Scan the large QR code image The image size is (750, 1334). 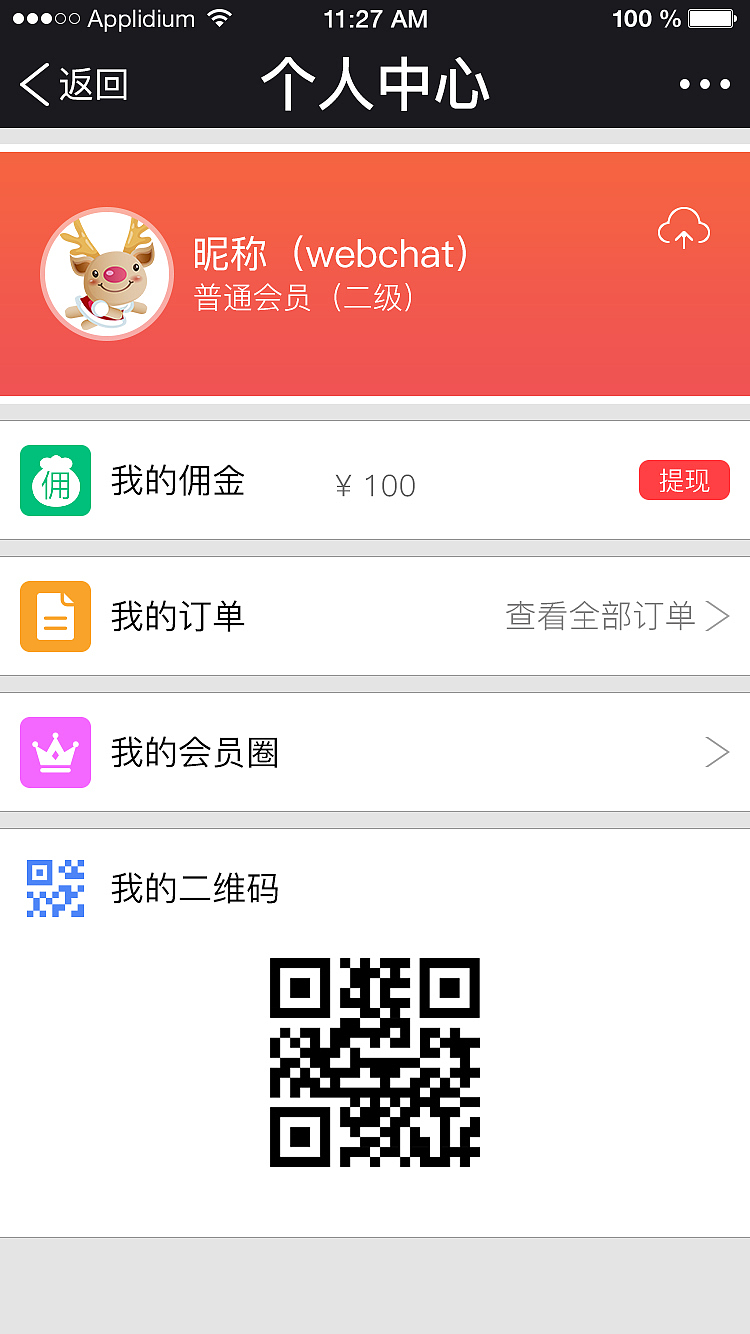pyautogui.click(x=375, y=1062)
